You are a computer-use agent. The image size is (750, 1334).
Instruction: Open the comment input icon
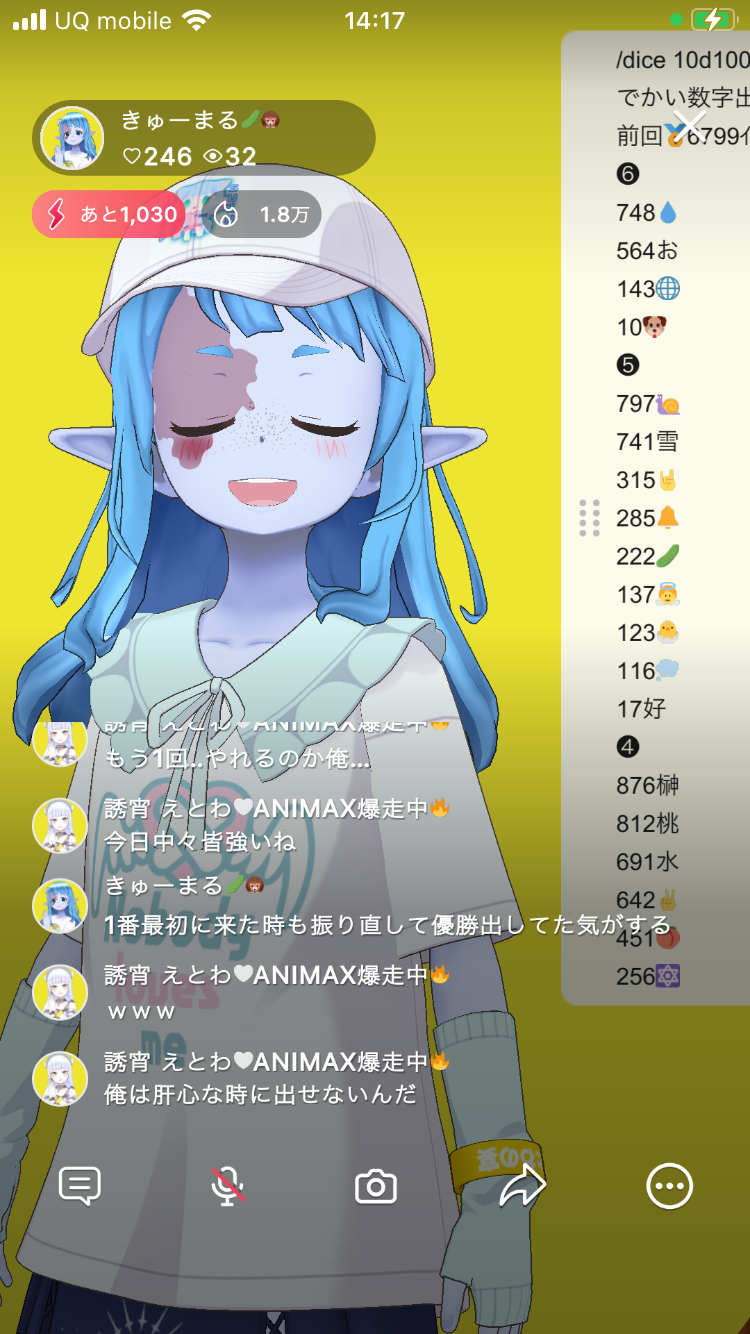[80, 1186]
